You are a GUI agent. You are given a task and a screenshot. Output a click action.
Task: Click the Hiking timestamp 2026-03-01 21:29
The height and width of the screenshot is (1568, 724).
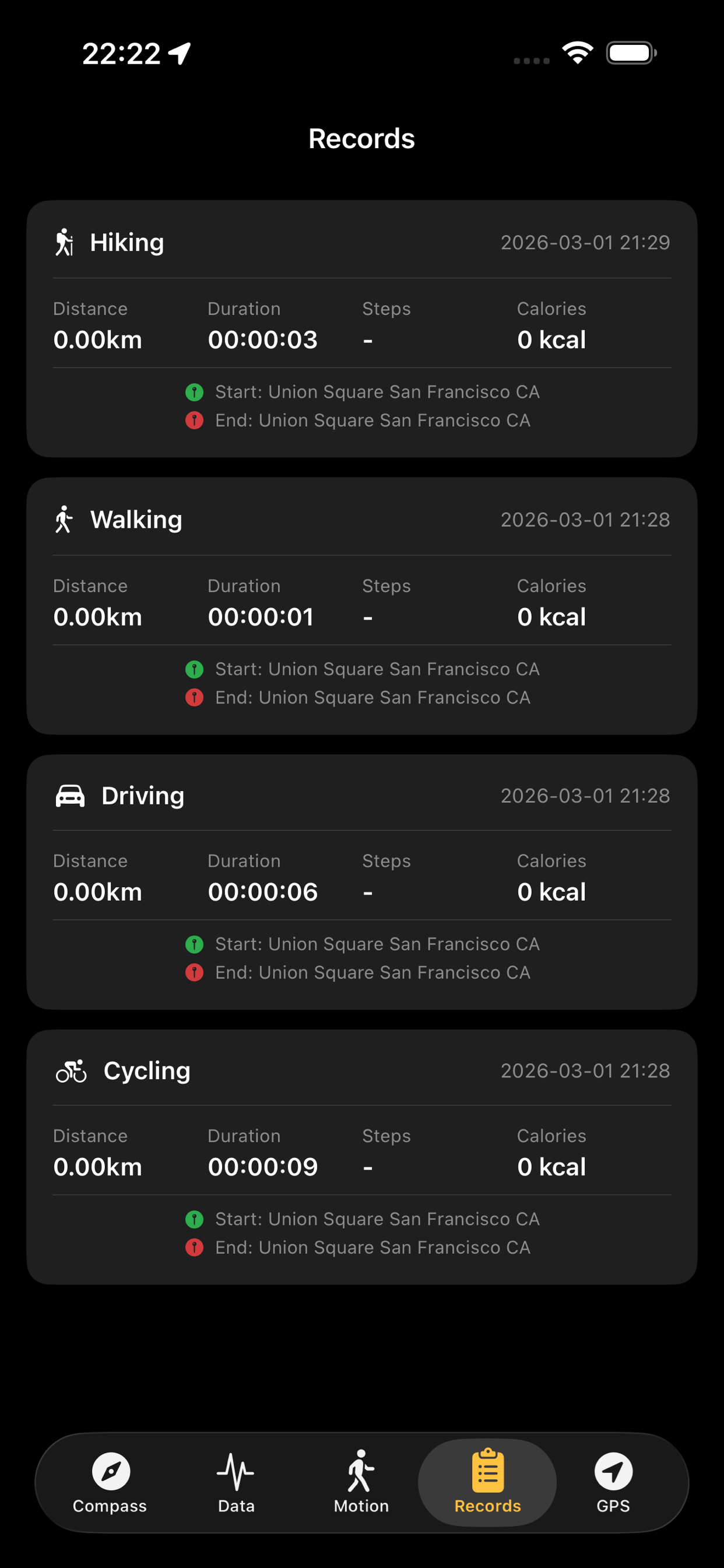coord(585,242)
